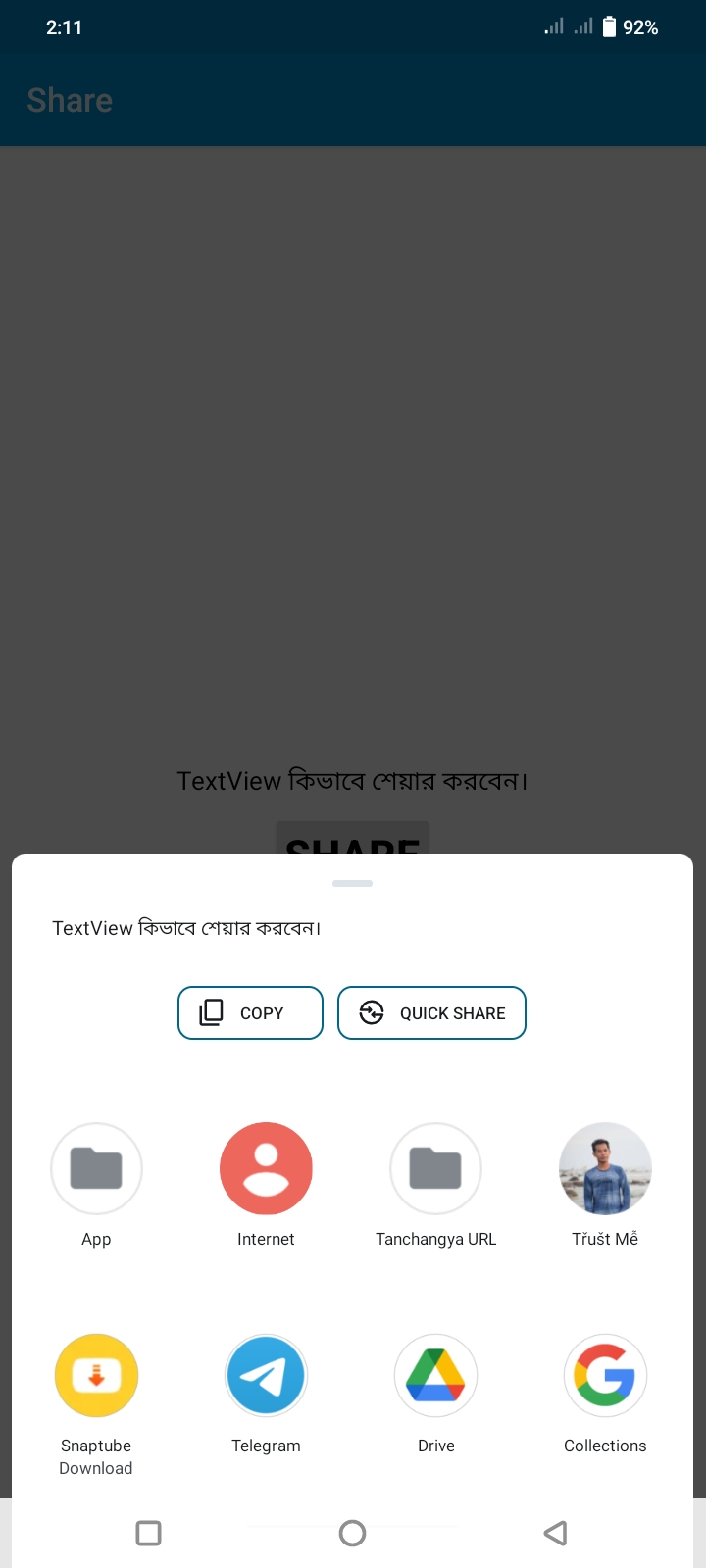Save the text to Drive

(435, 1394)
